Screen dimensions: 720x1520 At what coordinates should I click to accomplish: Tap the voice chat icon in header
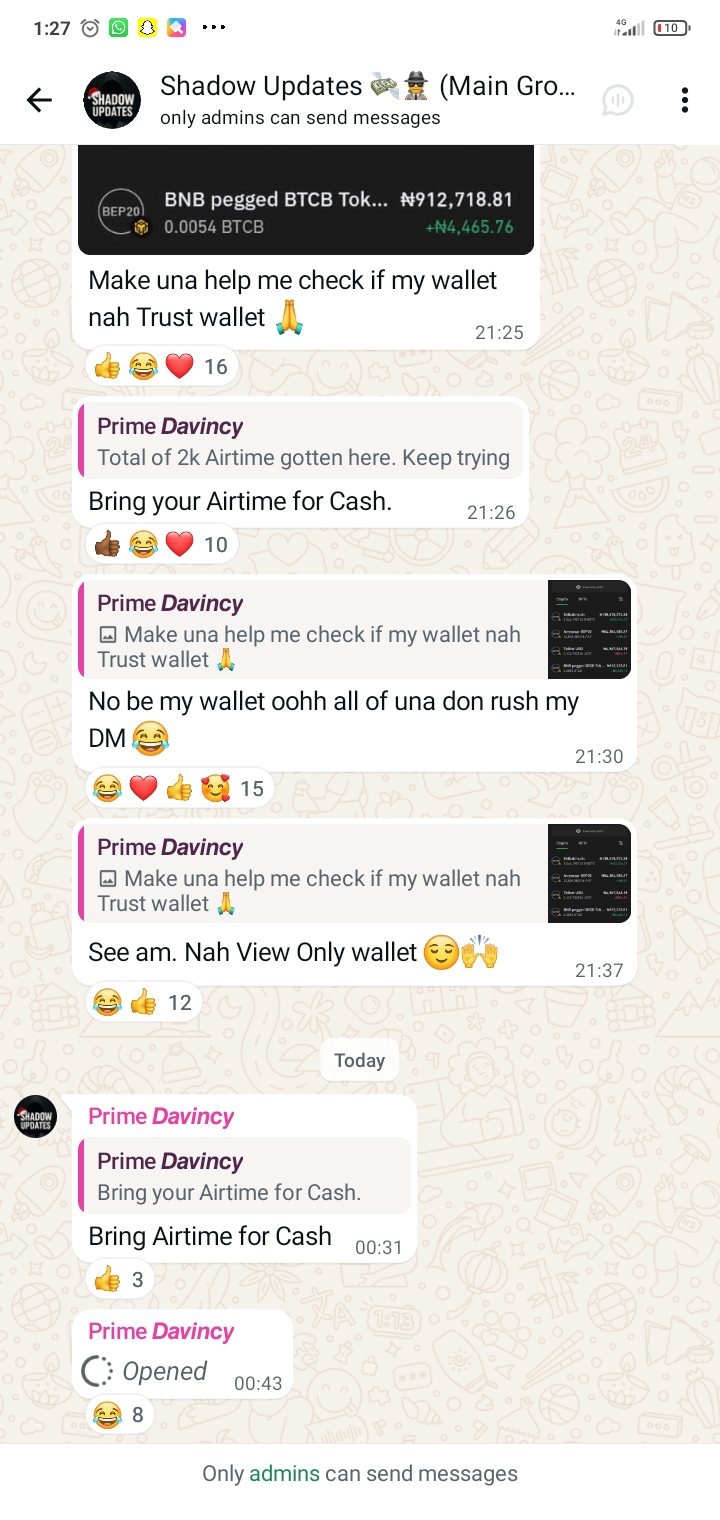617,100
